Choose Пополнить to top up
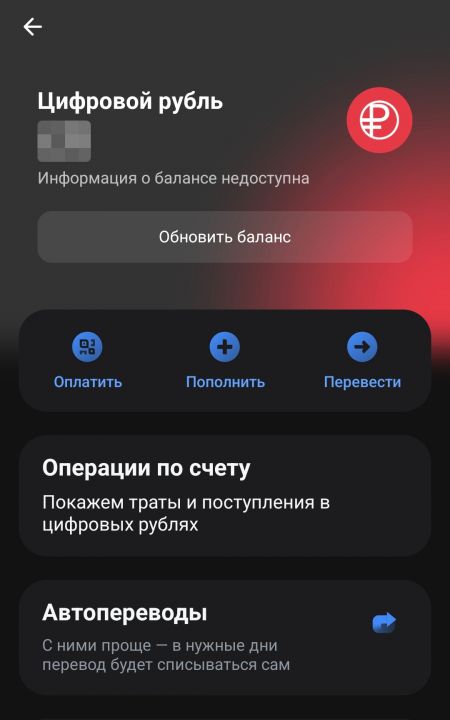This screenshot has height=720, width=450. click(225, 361)
